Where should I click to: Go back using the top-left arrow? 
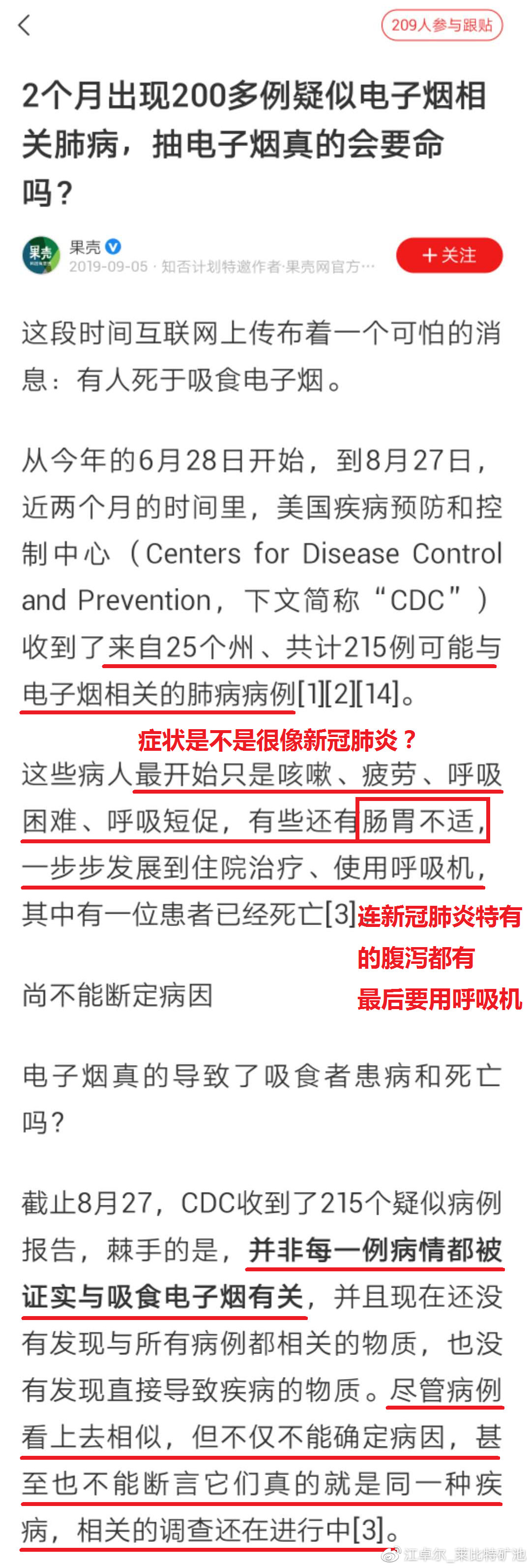coord(24,26)
